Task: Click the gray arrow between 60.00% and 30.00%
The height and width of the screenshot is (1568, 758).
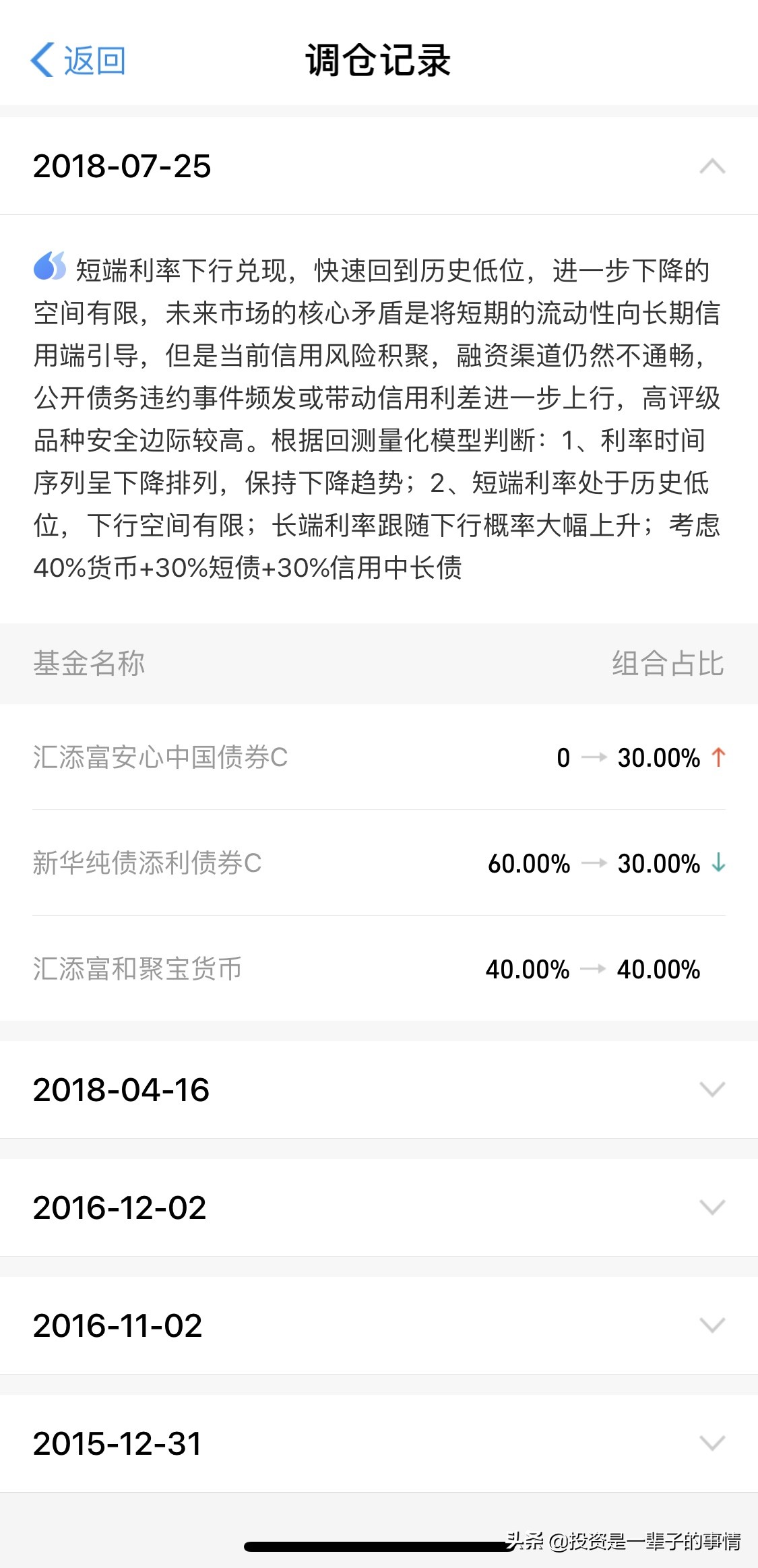Action: pyautogui.click(x=596, y=865)
